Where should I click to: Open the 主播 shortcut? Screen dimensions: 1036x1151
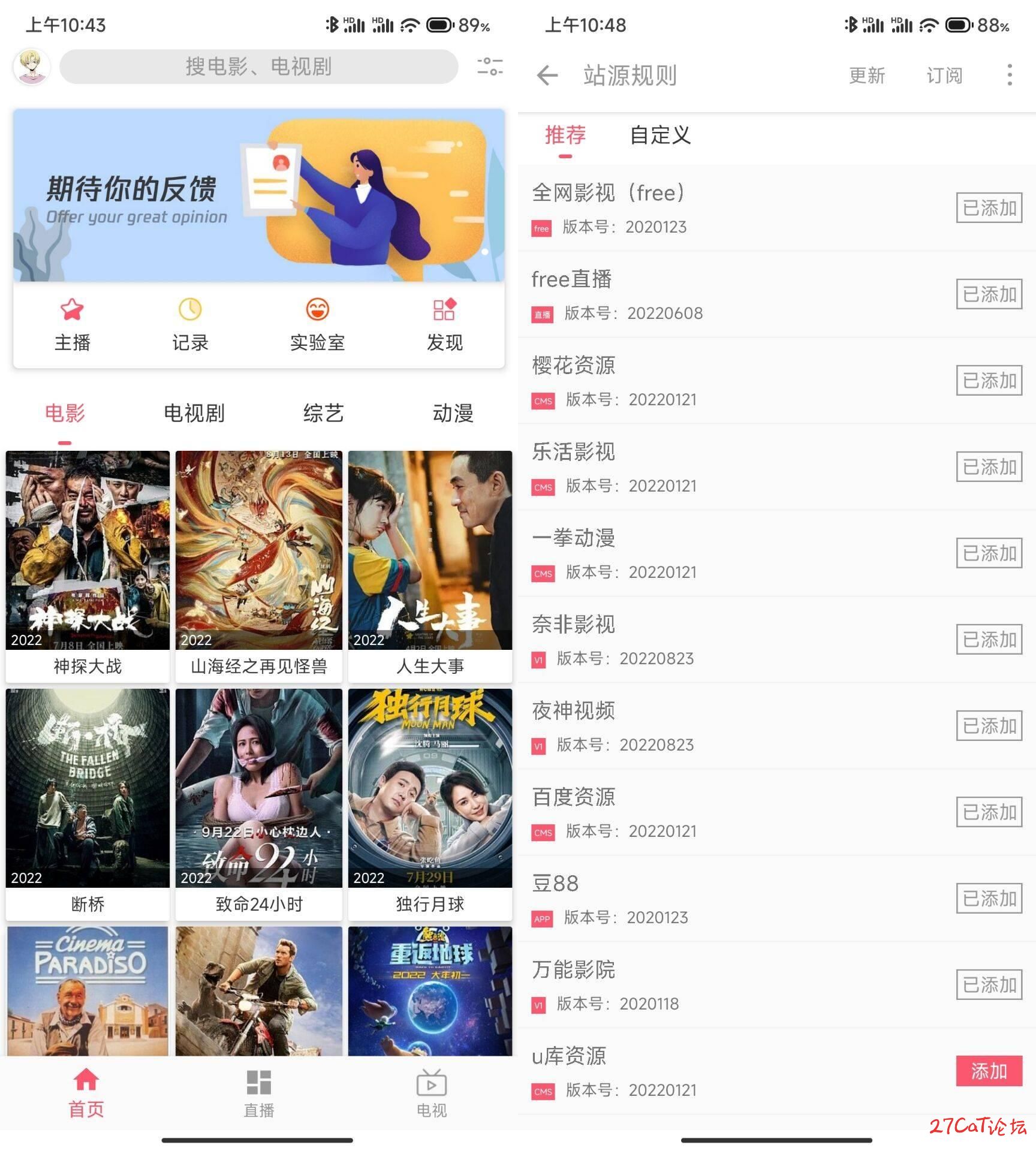point(72,326)
